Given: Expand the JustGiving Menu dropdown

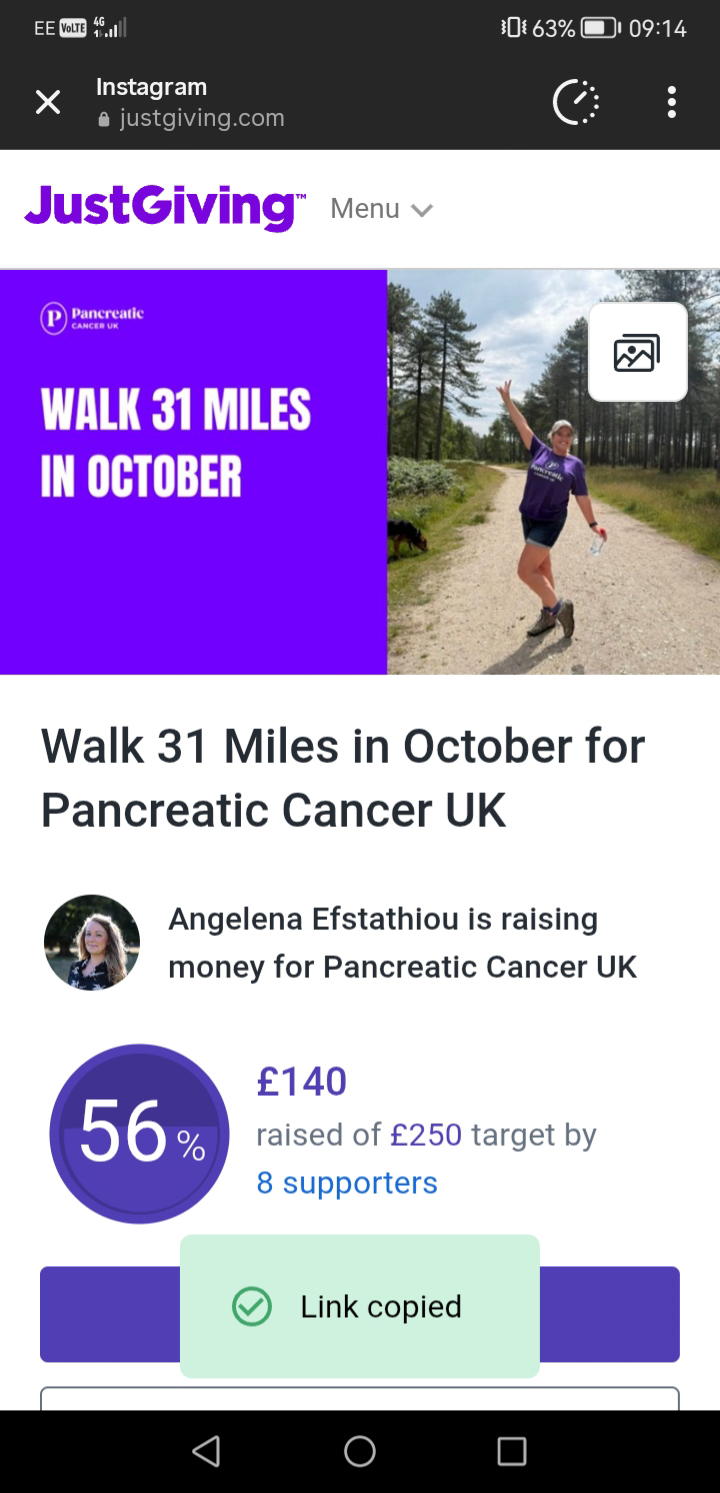Looking at the screenshot, I should click(x=381, y=209).
